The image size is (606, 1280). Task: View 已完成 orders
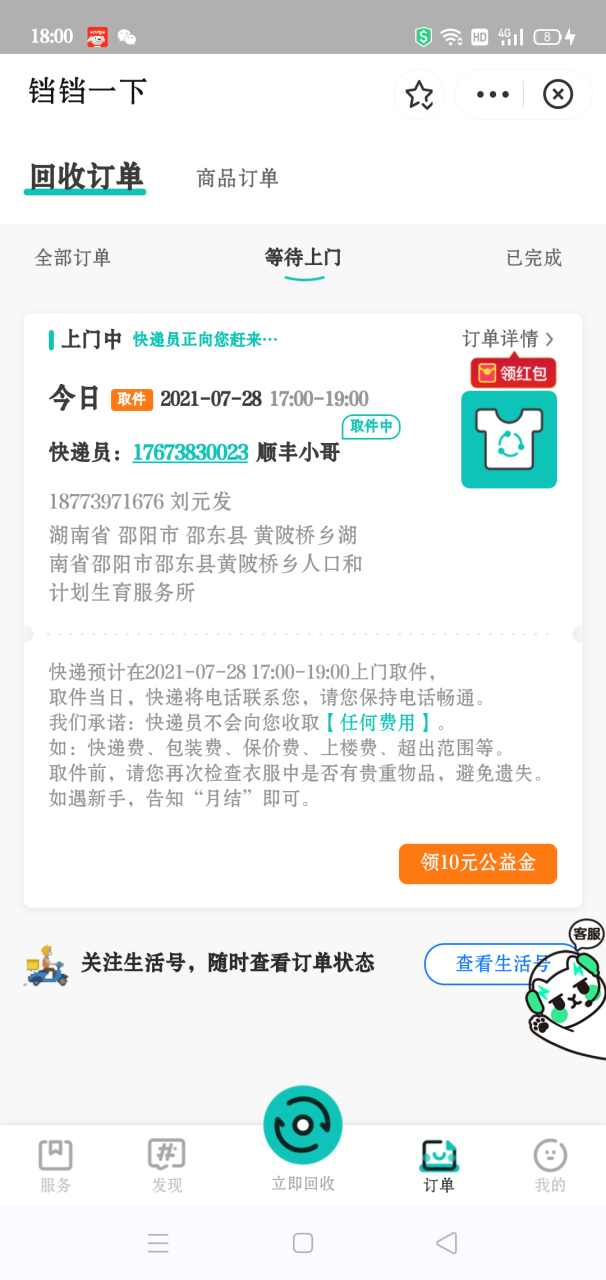[533, 258]
